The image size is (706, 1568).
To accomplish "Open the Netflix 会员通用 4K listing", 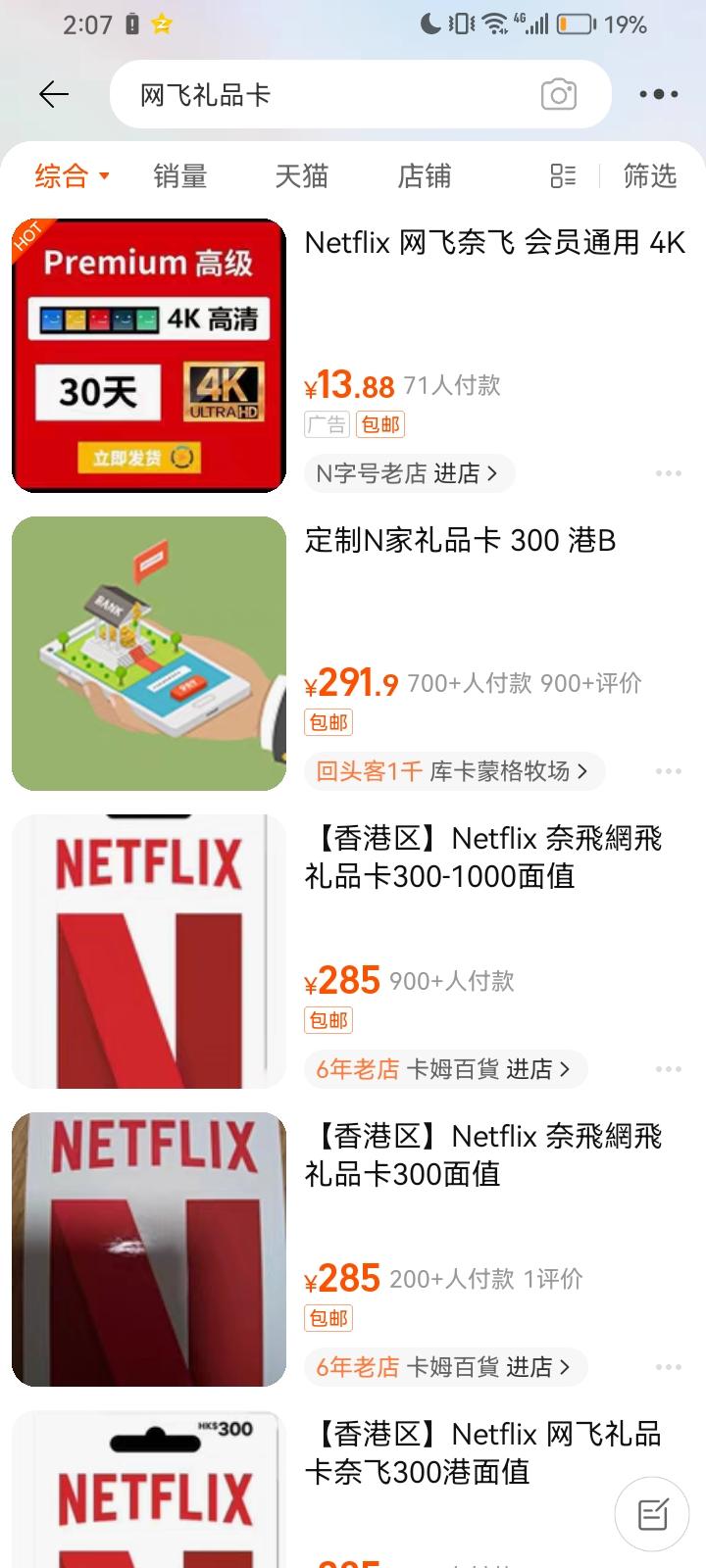I will point(494,243).
